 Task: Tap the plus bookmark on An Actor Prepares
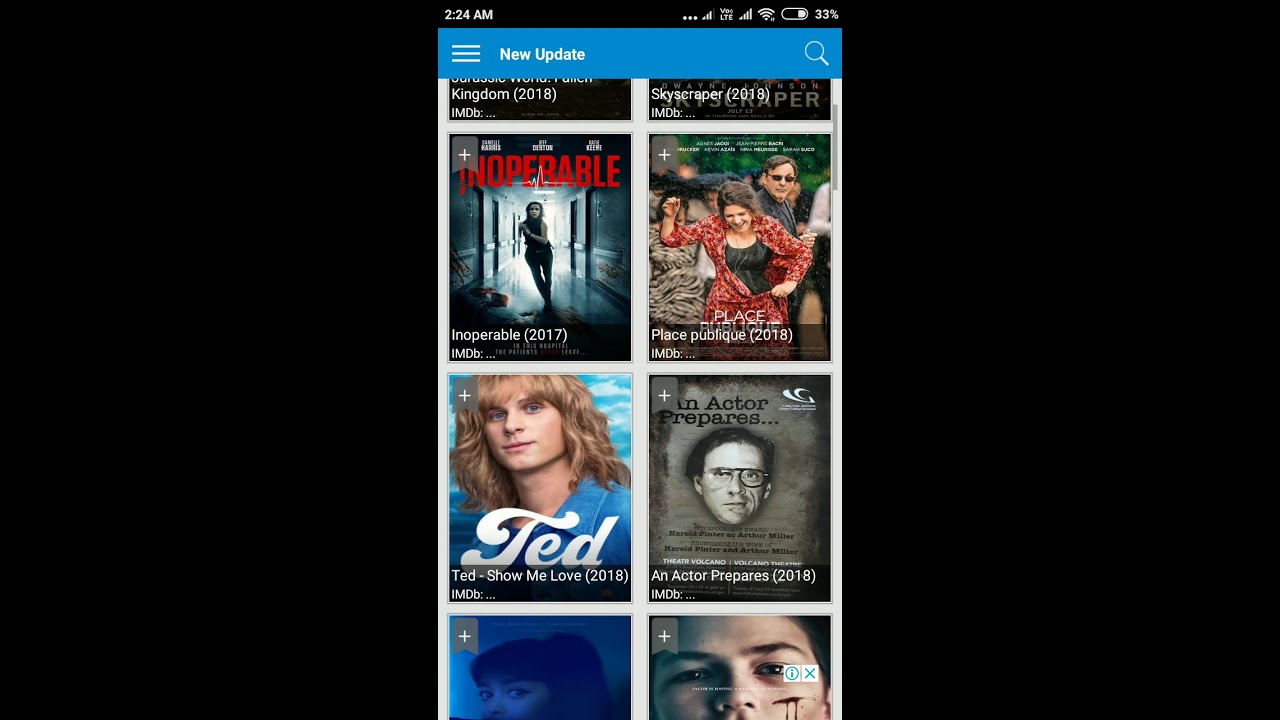tap(664, 396)
